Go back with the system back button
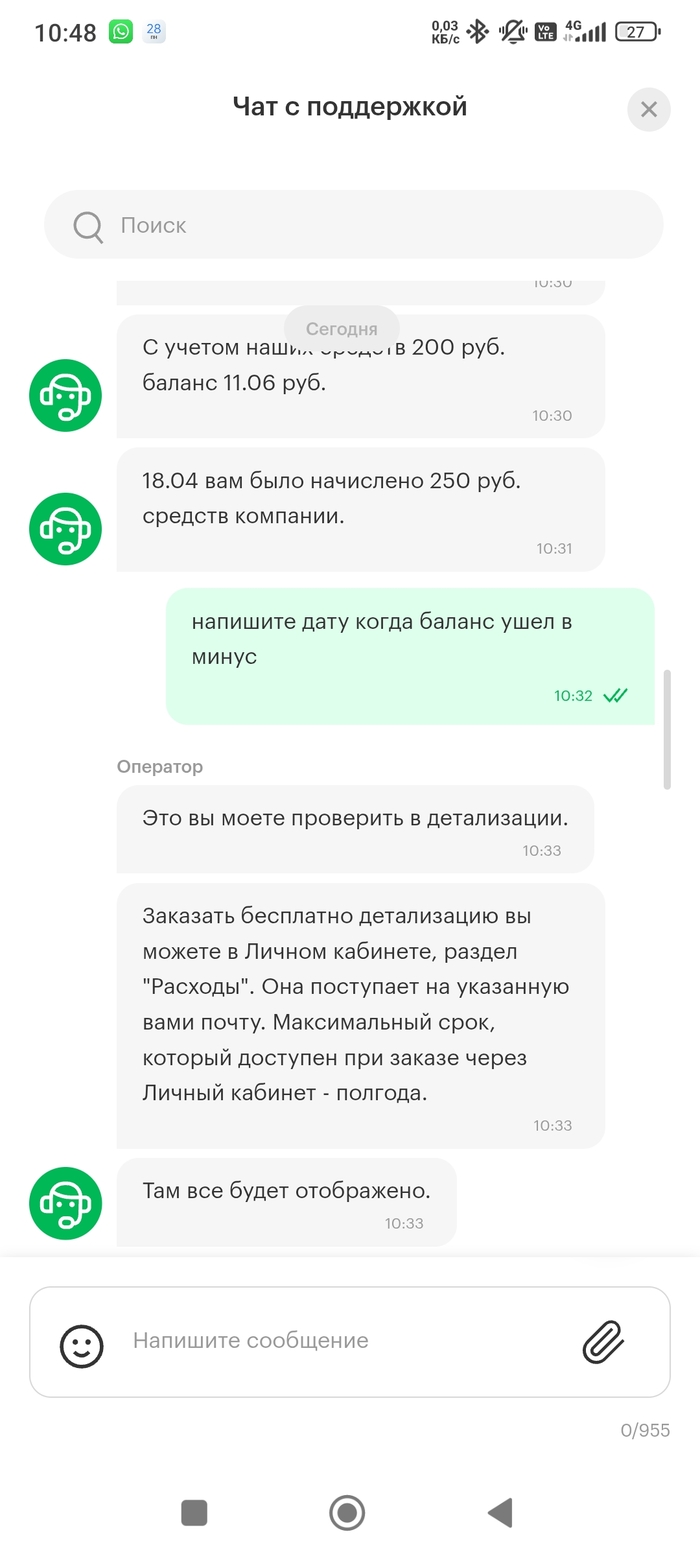The image size is (700, 1556). [x=500, y=1513]
